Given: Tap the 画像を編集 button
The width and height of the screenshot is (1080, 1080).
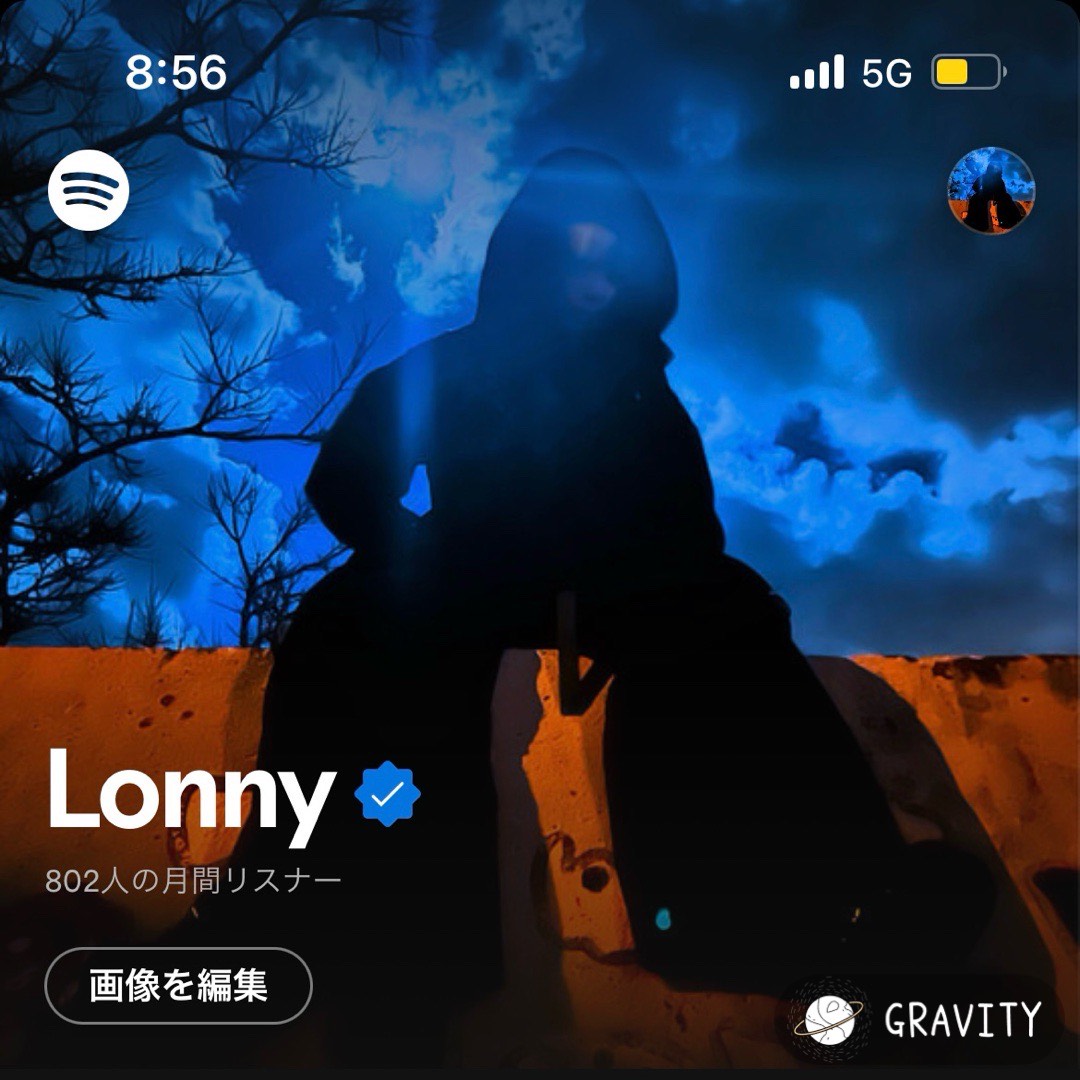Looking at the screenshot, I should coord(179,986).
